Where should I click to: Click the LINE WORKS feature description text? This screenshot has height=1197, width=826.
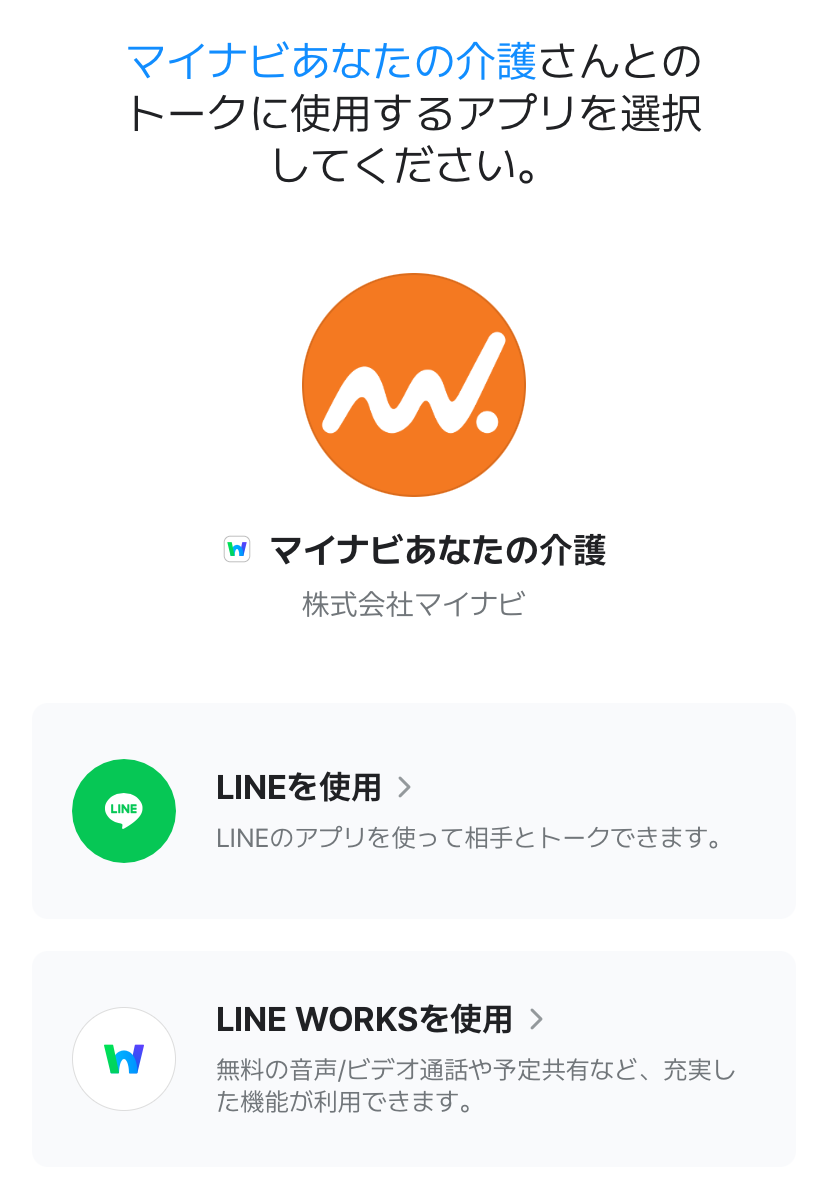(x=475, y=1085)
